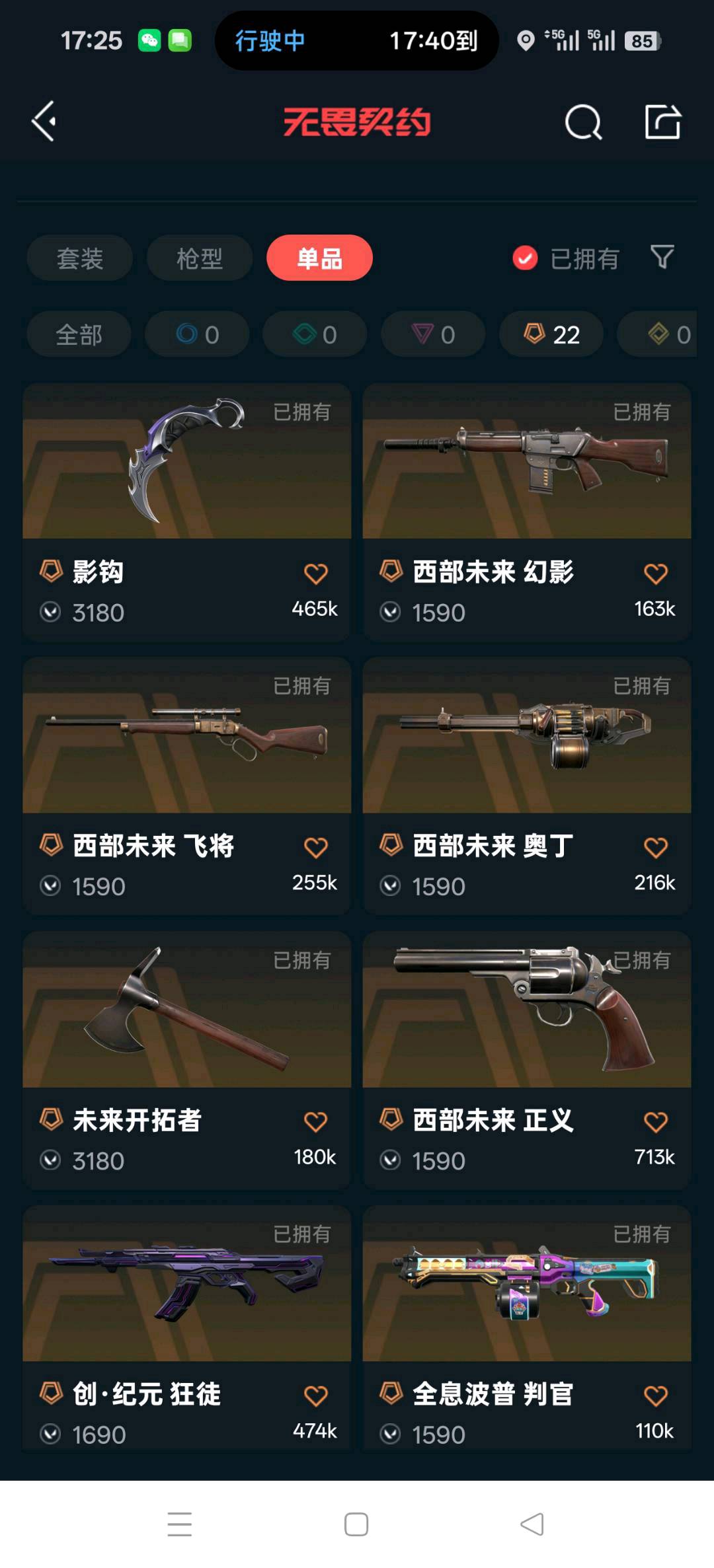Tap the system home button
Image resolution: width=714 pixels, height=1568 pixels.
coord(356,1524)
